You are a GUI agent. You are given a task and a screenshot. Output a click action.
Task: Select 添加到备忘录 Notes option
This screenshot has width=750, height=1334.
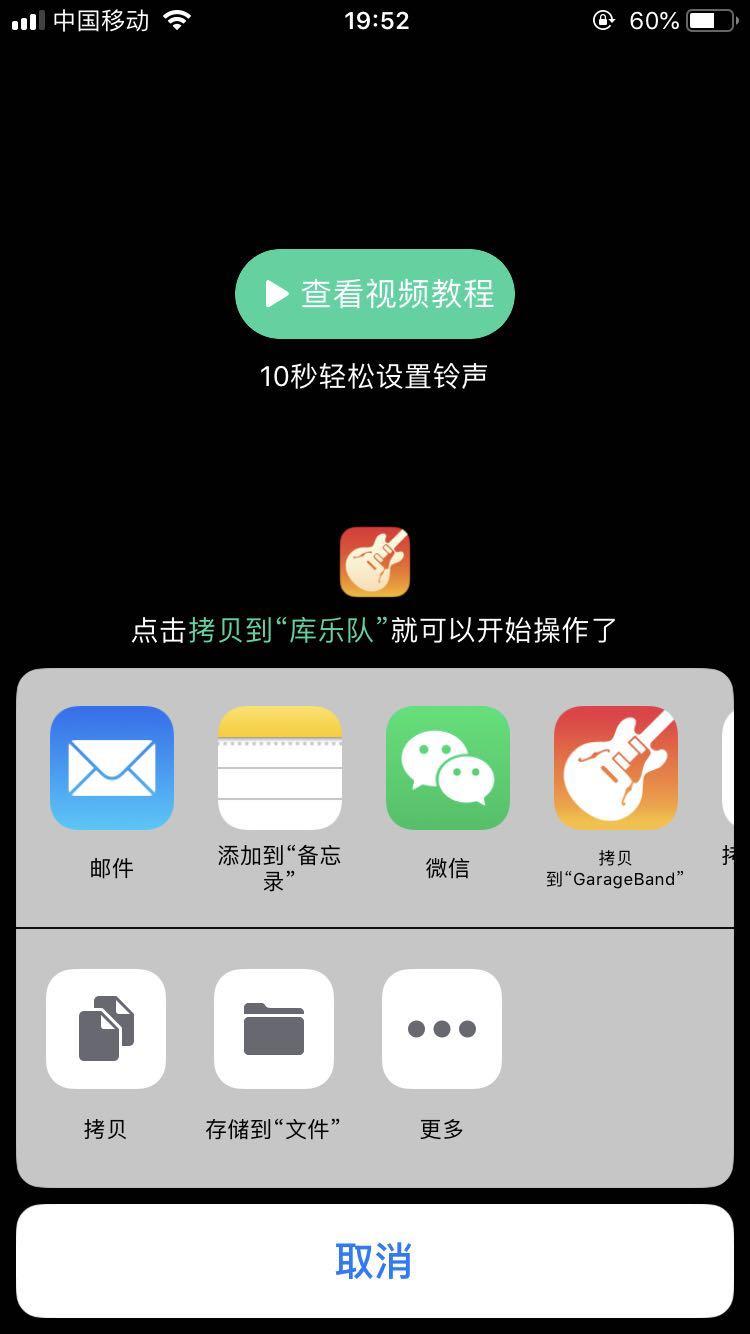(280, 768)
